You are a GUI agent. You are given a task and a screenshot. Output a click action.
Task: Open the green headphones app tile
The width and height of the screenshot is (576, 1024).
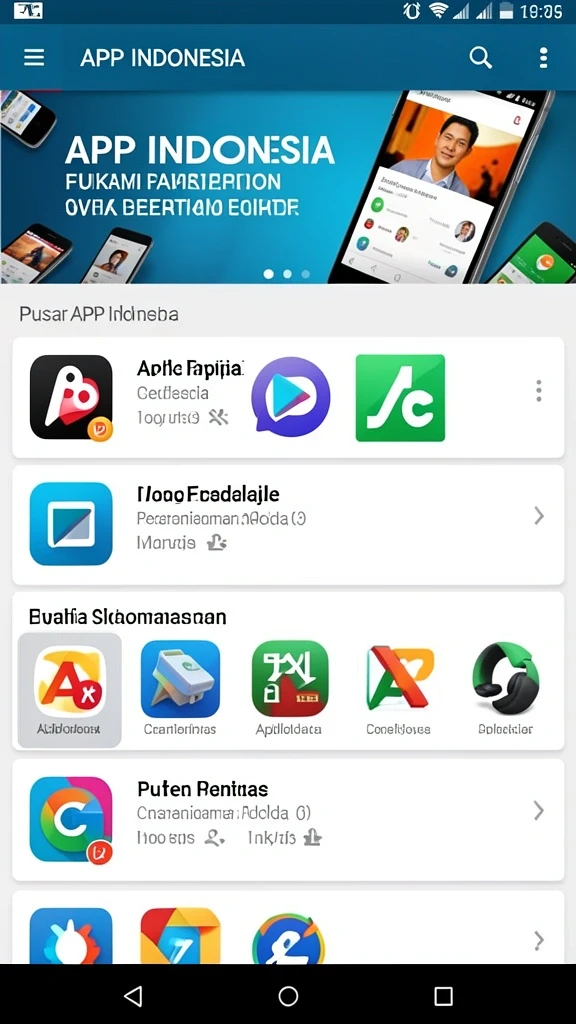(x=505, y=688)
